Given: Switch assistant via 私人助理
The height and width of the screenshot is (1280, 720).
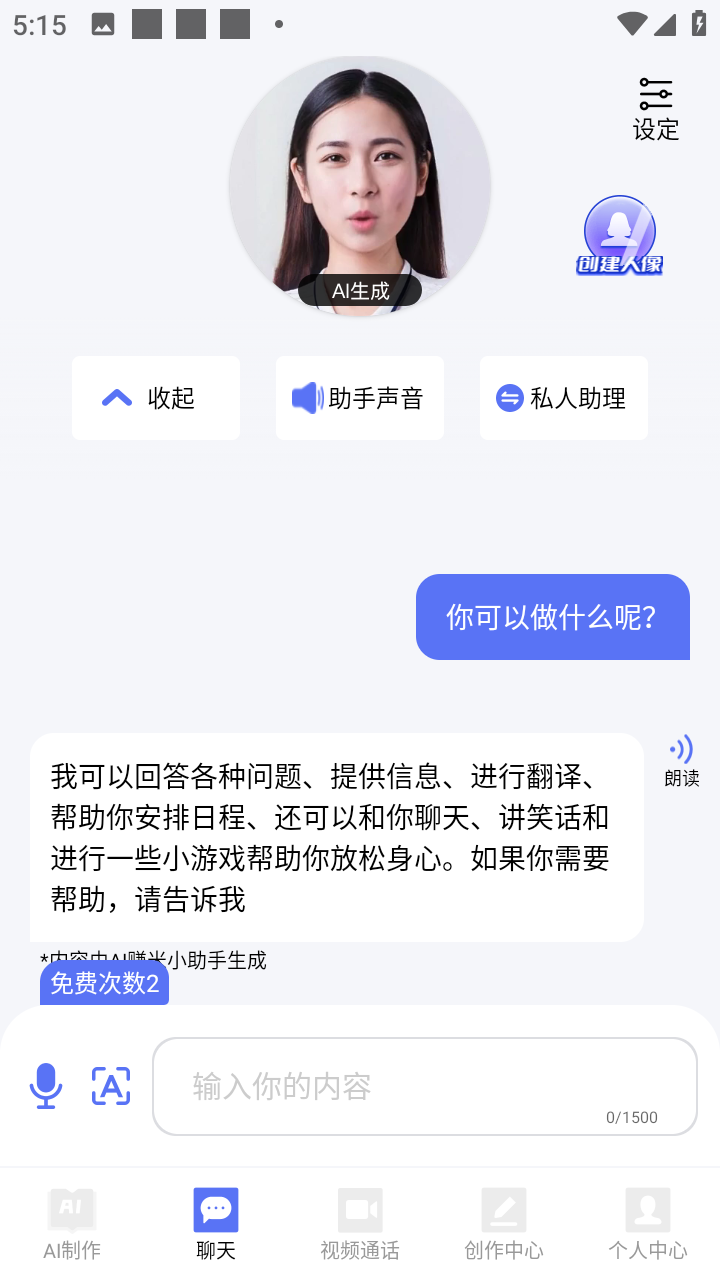Looking at the screenshot, I should [564, 398].
